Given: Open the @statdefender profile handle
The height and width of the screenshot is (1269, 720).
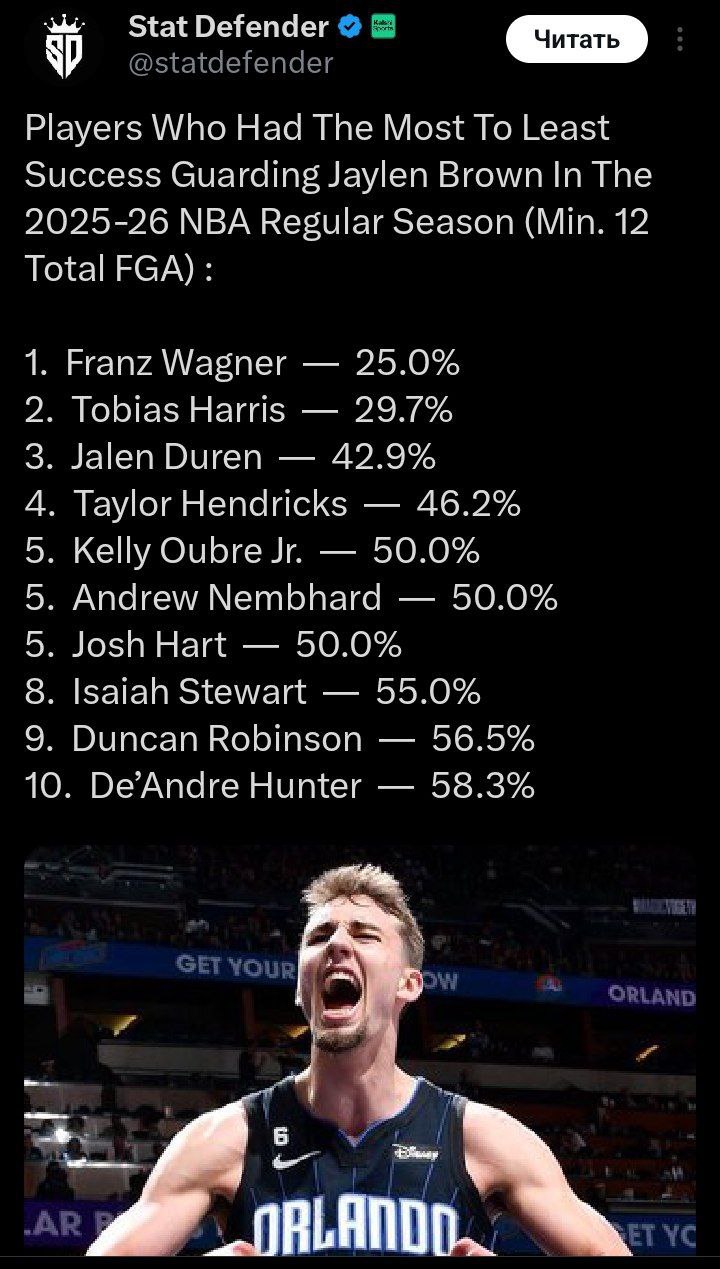Looking at the screenshot, I should click(230, 64).
